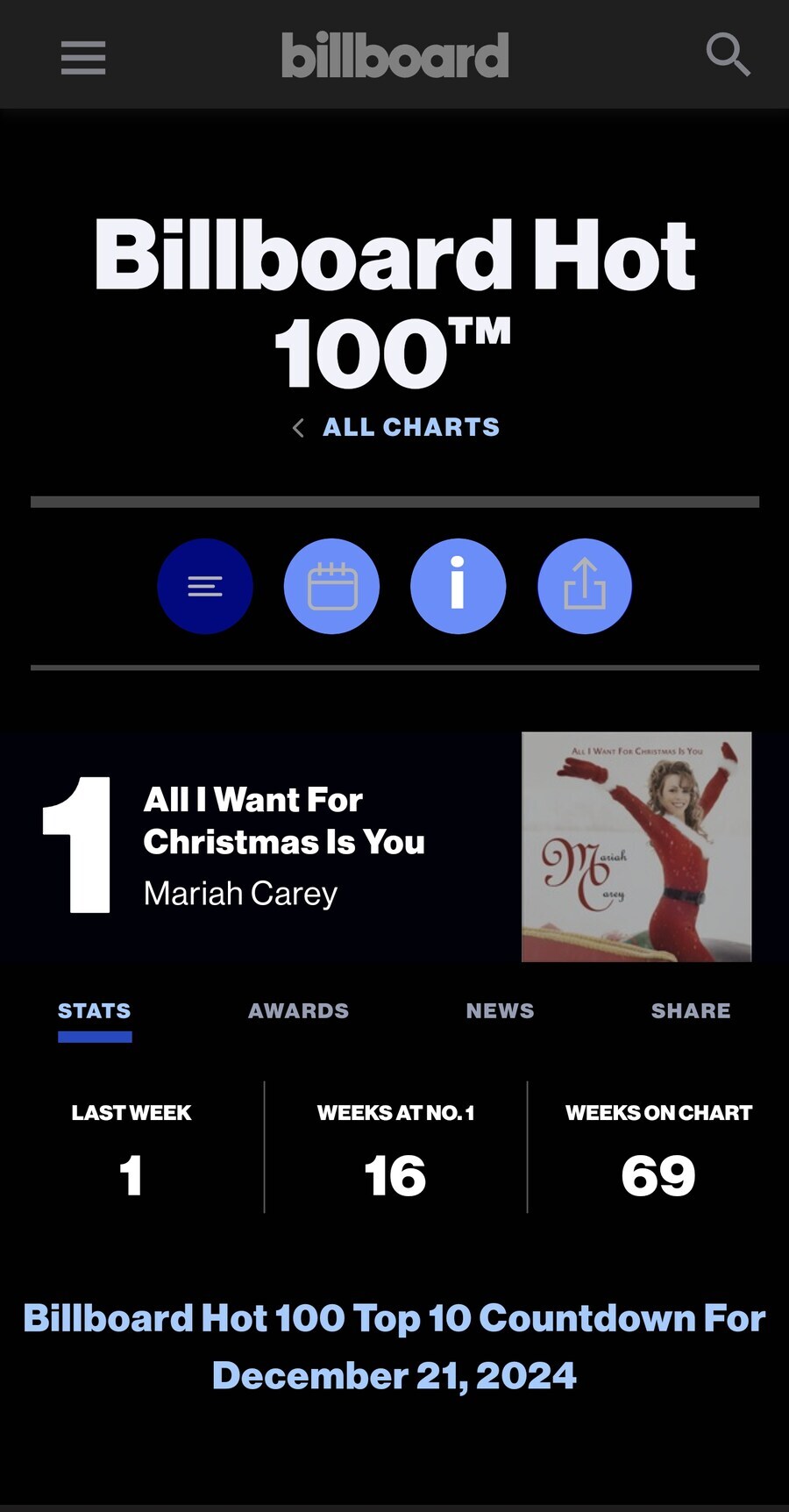
Task: Open the calendar date picker
Action: 331,586
